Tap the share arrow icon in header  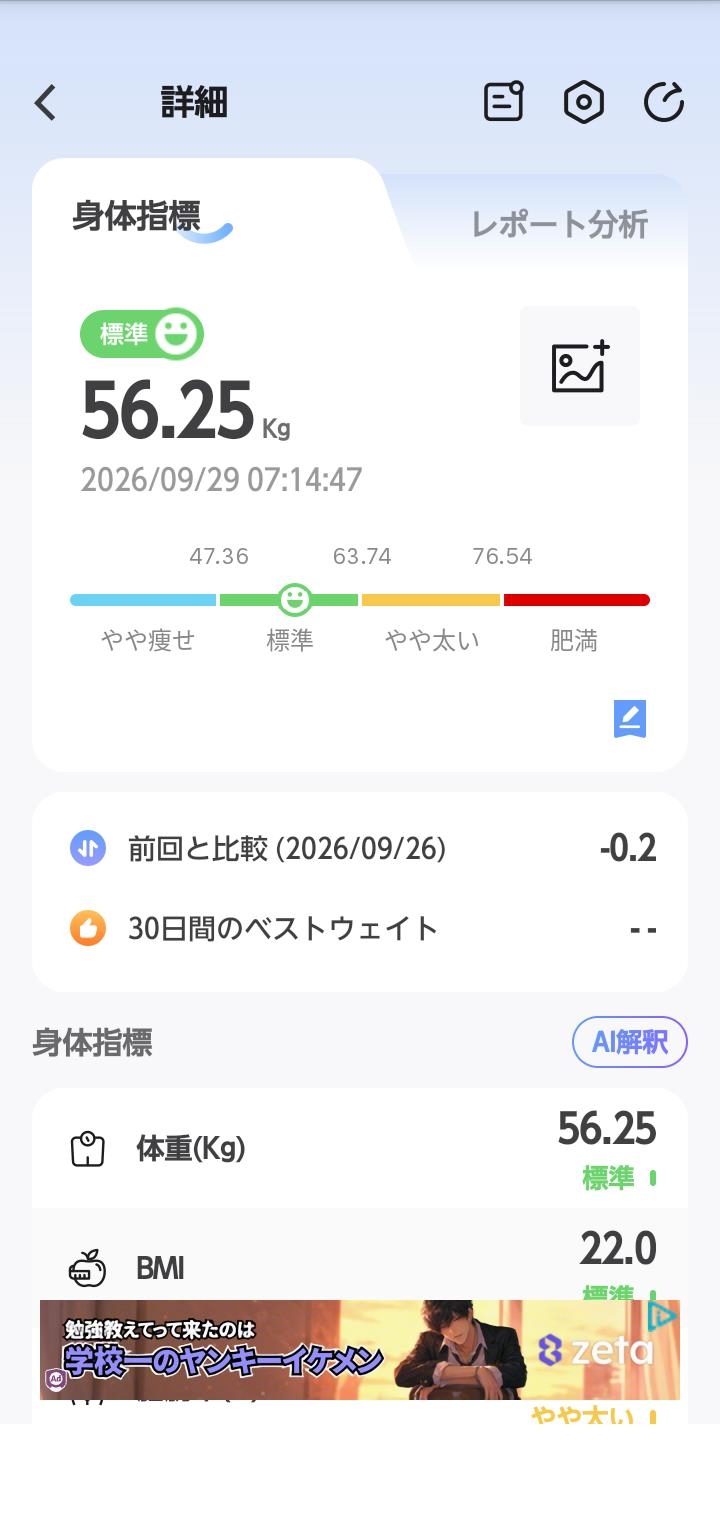pos(664,102)
